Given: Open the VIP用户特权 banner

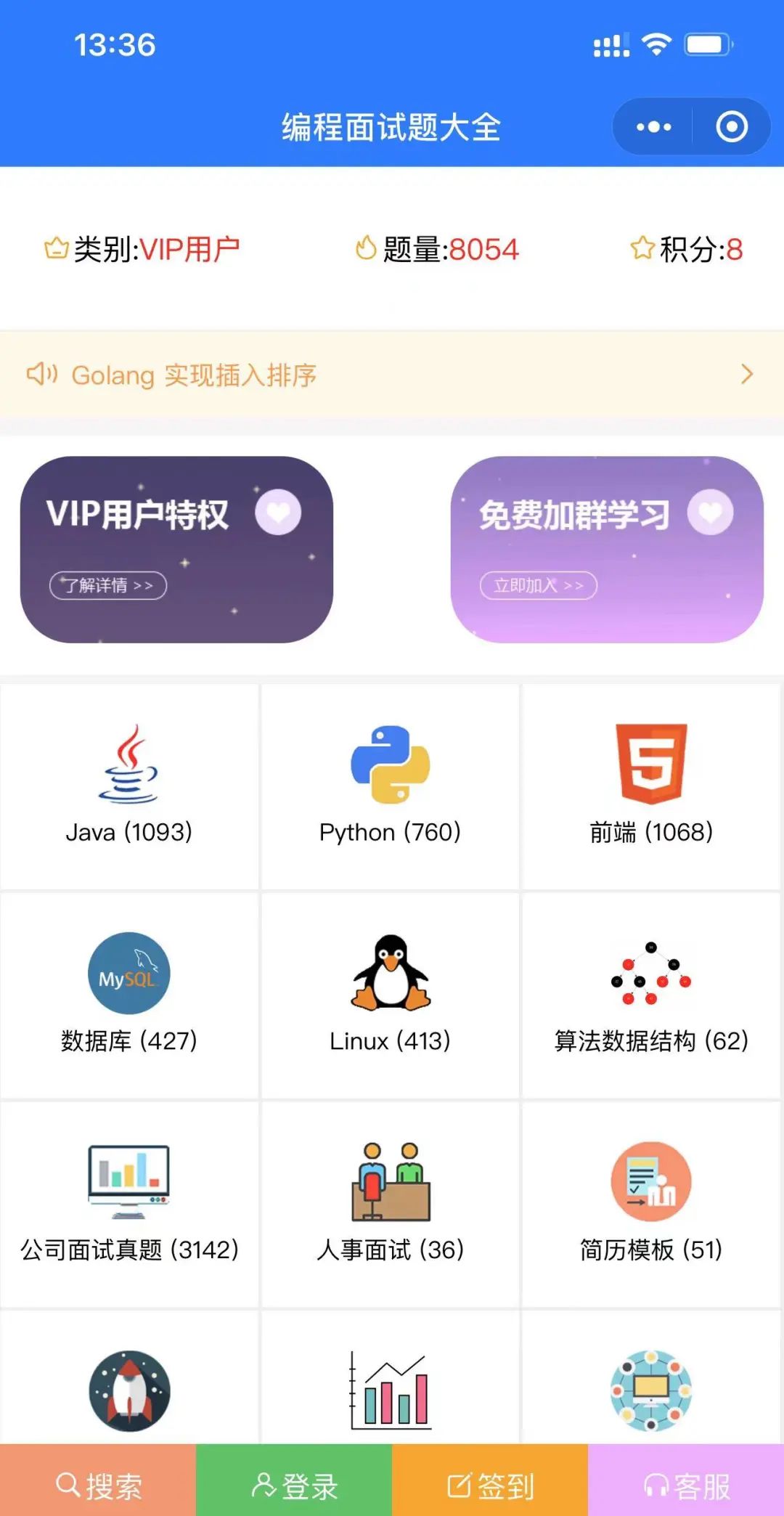Looking at the screenshot, I should coord(176,549).
